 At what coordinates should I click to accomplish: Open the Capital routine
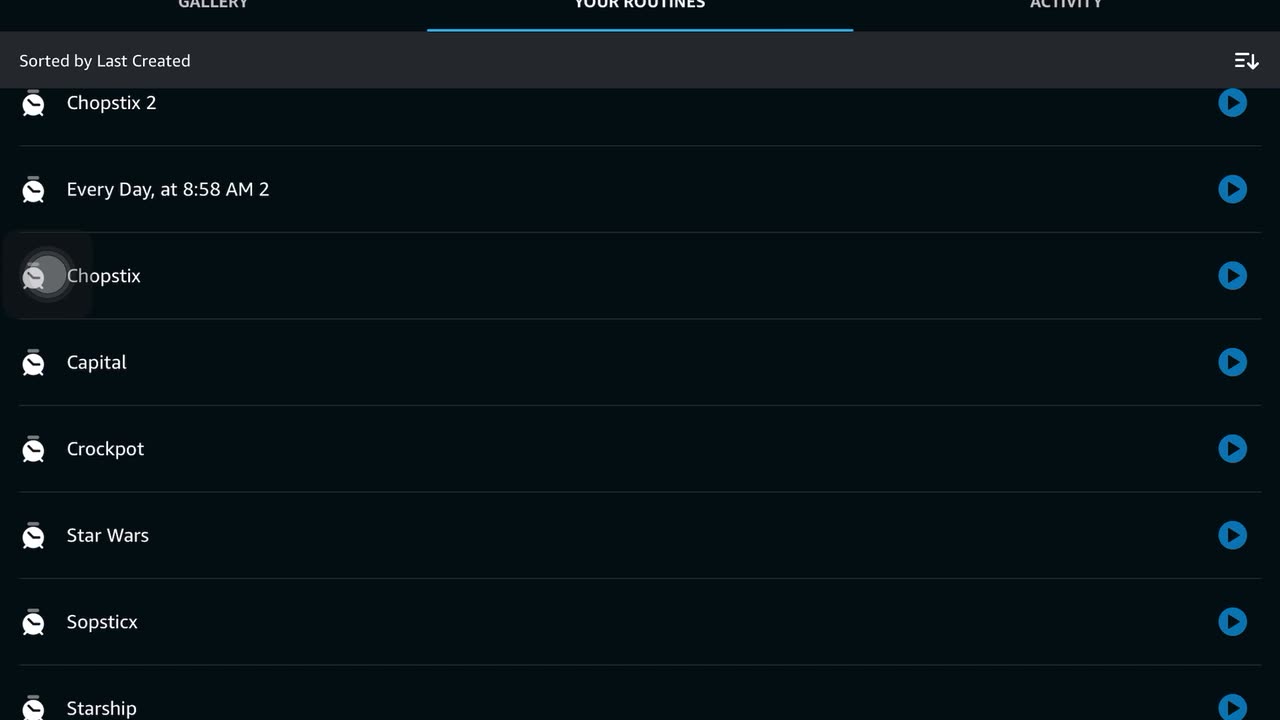(97, 362)
